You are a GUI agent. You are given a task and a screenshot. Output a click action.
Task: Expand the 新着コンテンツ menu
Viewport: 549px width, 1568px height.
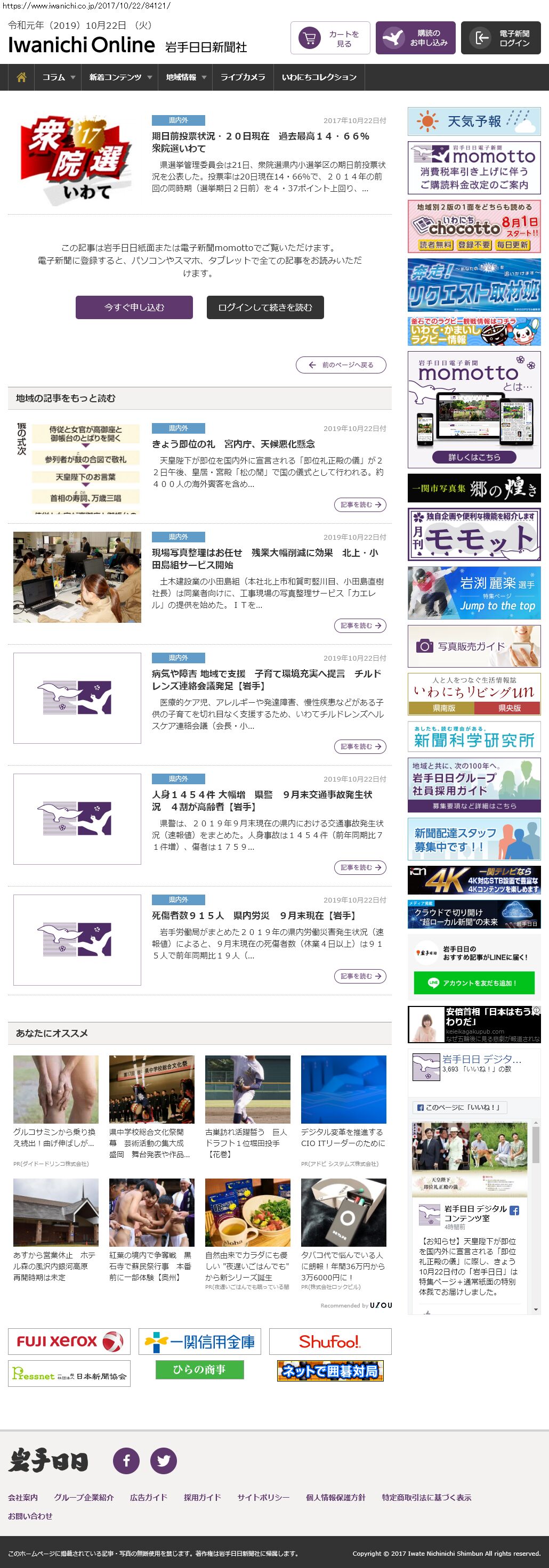tap(120, 77)
